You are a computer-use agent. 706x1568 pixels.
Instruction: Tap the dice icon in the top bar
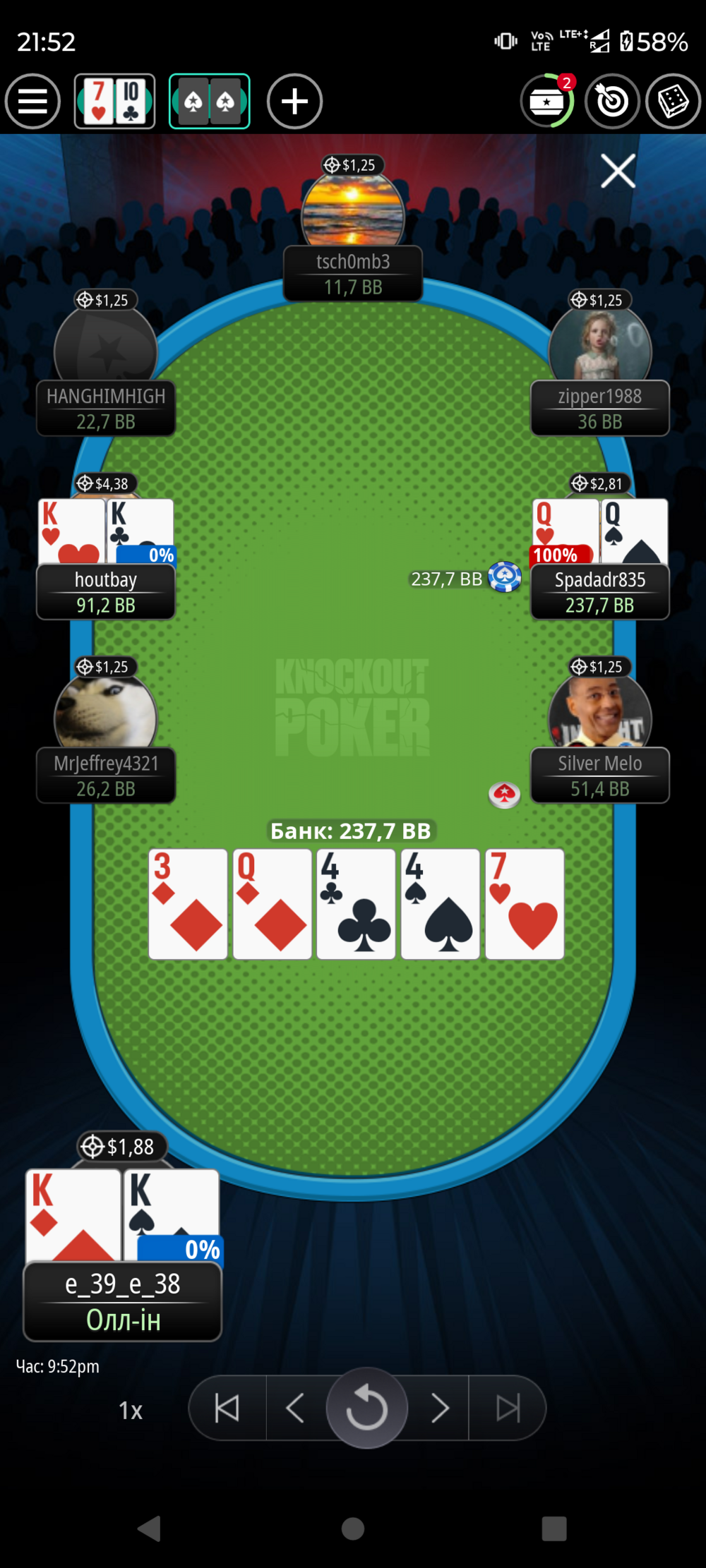(673, 102)
